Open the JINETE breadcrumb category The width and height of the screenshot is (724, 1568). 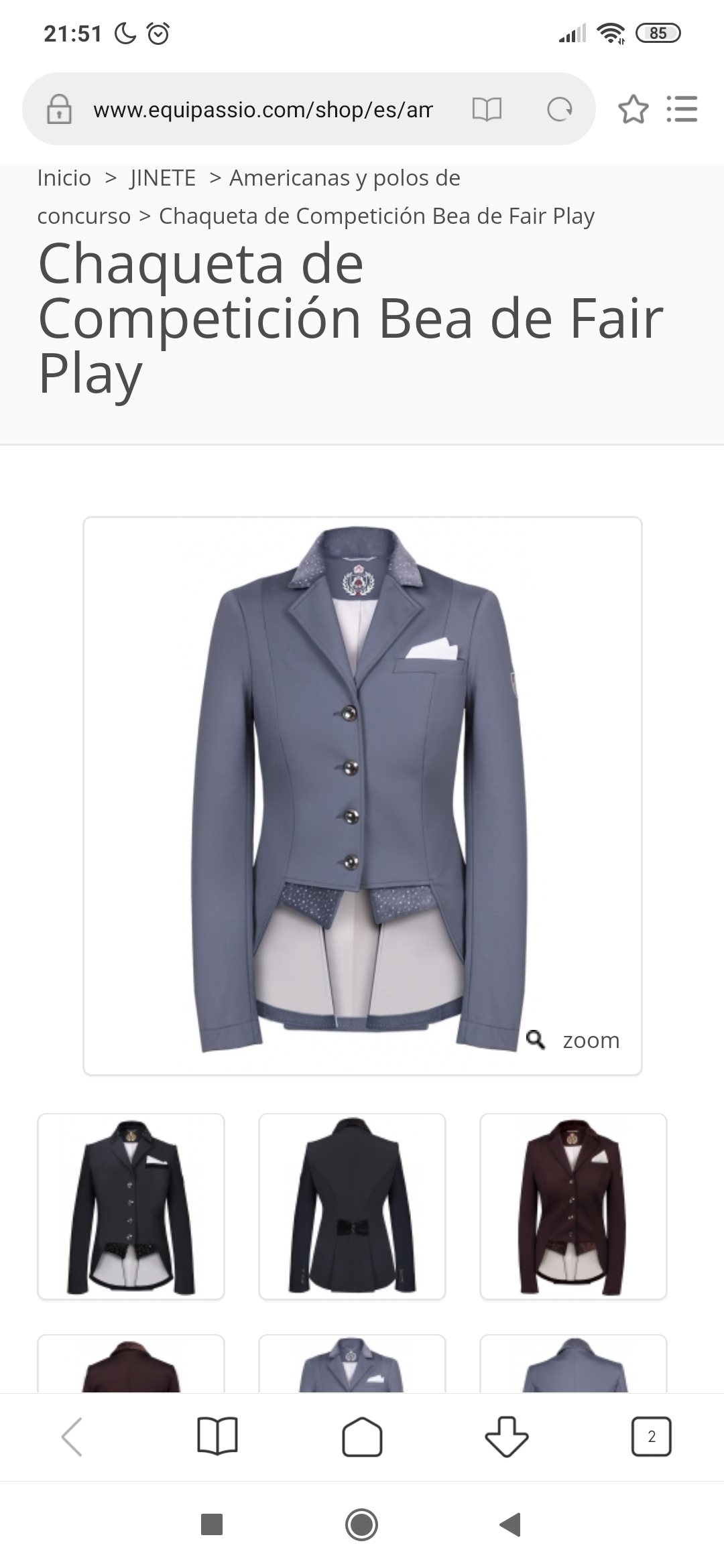[x=163, y=178]
